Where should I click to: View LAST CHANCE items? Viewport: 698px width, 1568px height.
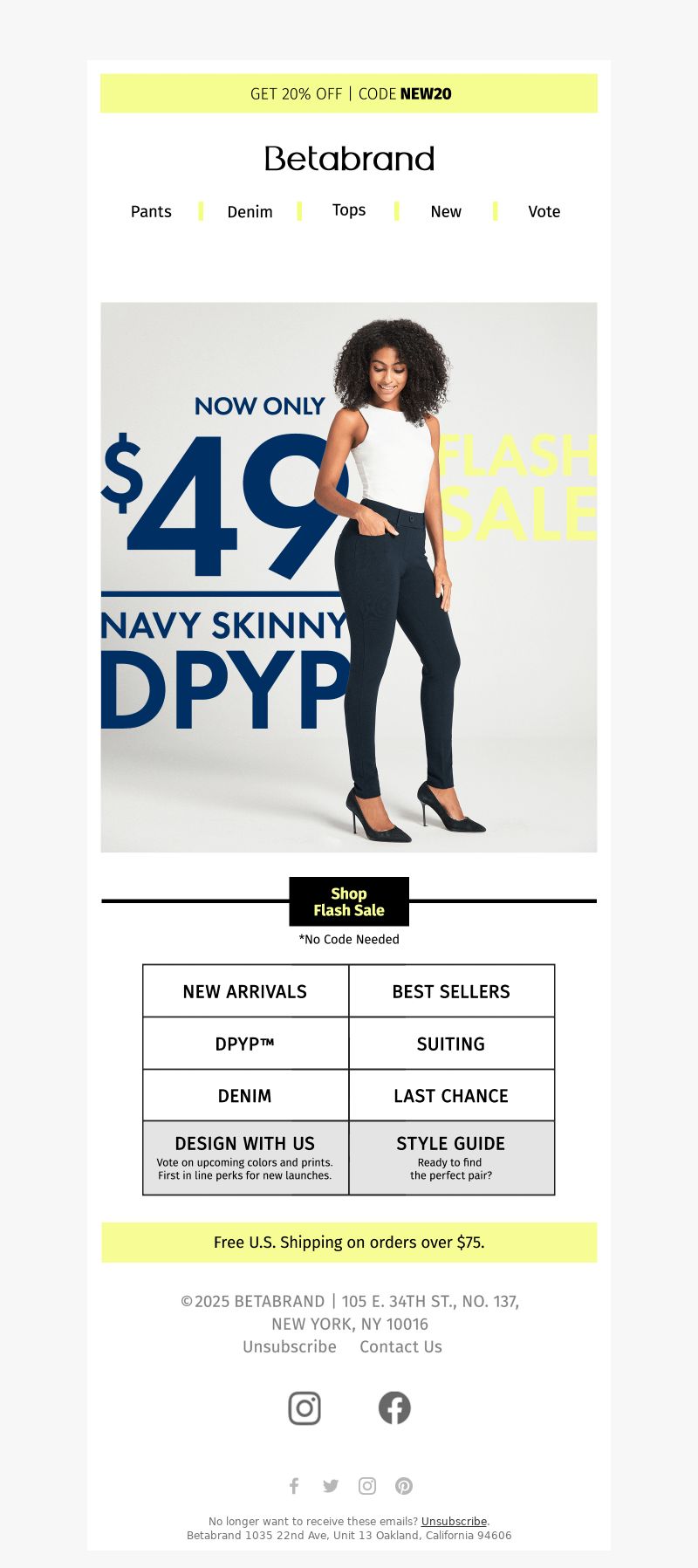pyautogui.click(x=452, y=1095)
